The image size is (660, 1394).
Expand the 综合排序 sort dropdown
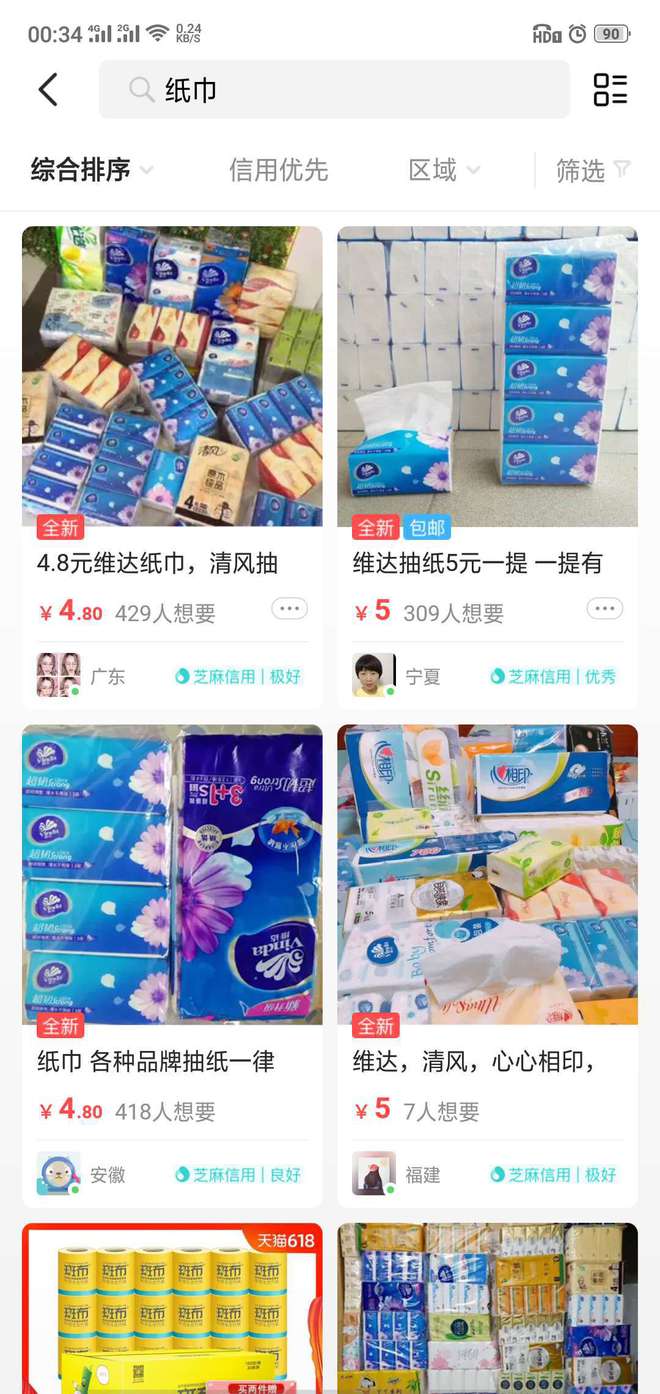(92, 170)
